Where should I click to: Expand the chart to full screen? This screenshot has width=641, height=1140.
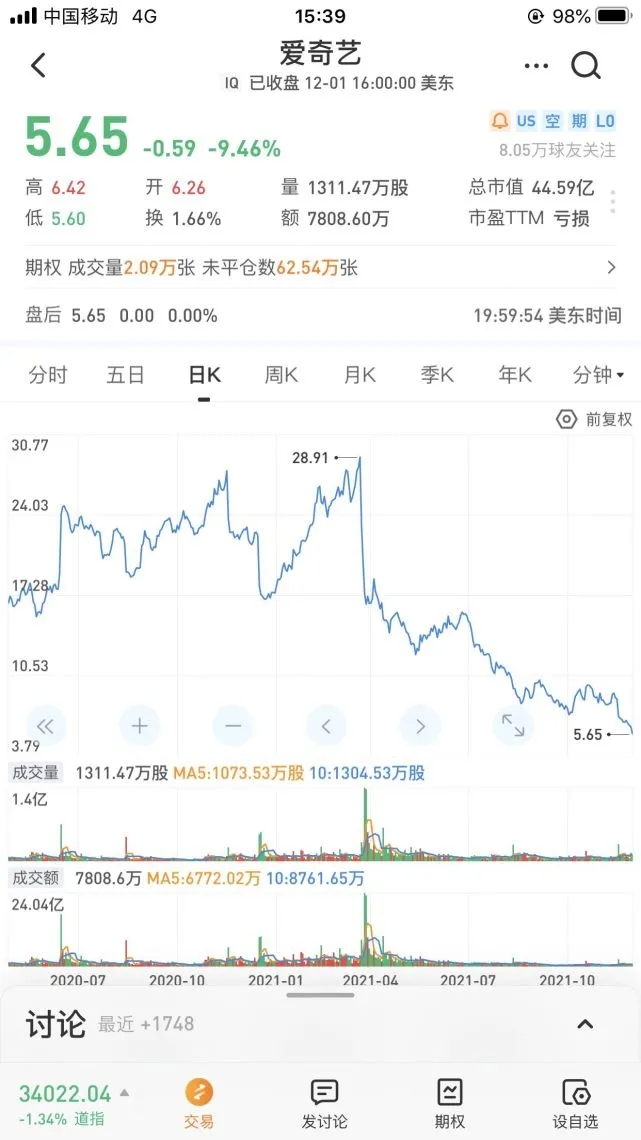pyautogui.click(x=513, y=725)
